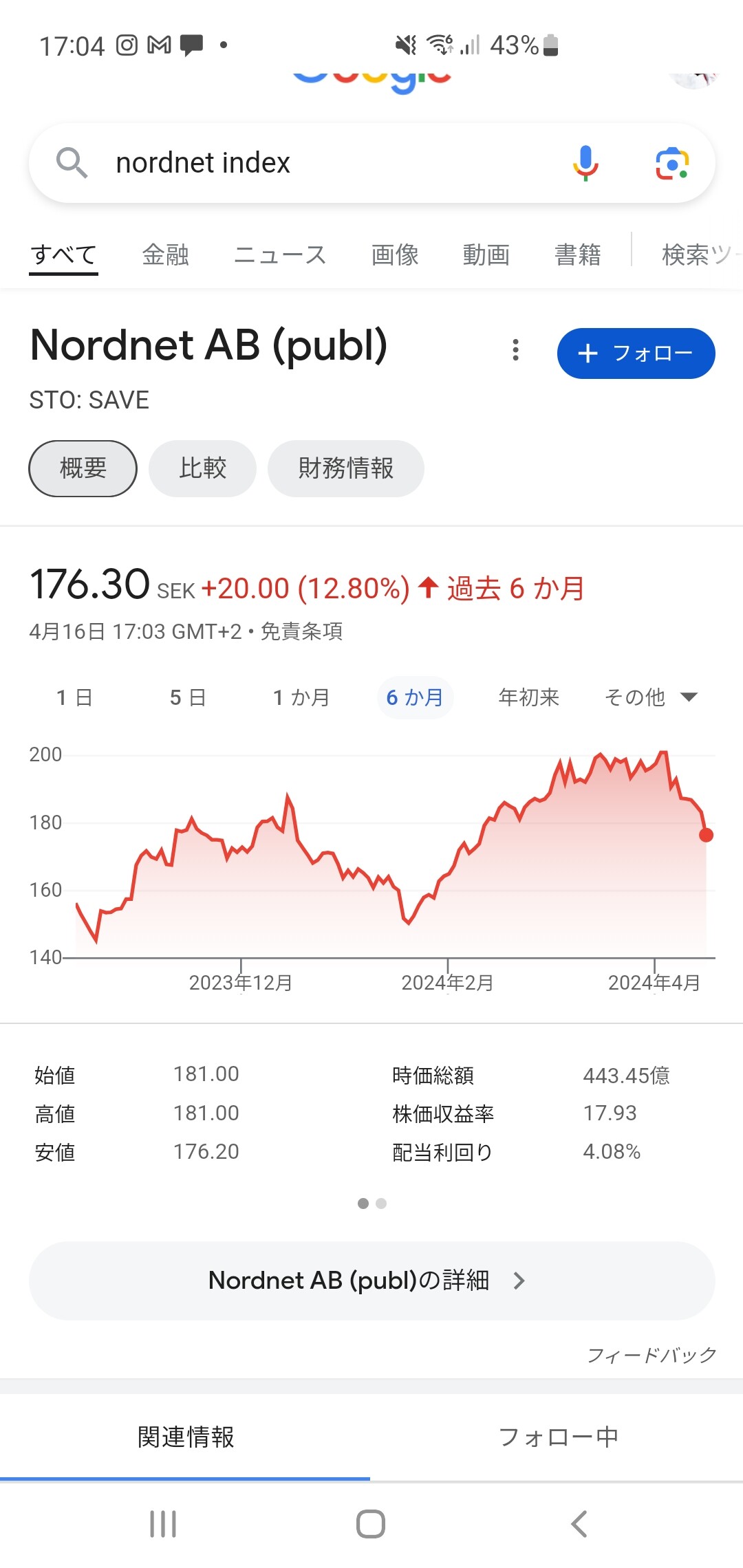This screenshot has width=743, height=1568.
Task: Start voice search with the microphone
Action: (x=585, y=163)
